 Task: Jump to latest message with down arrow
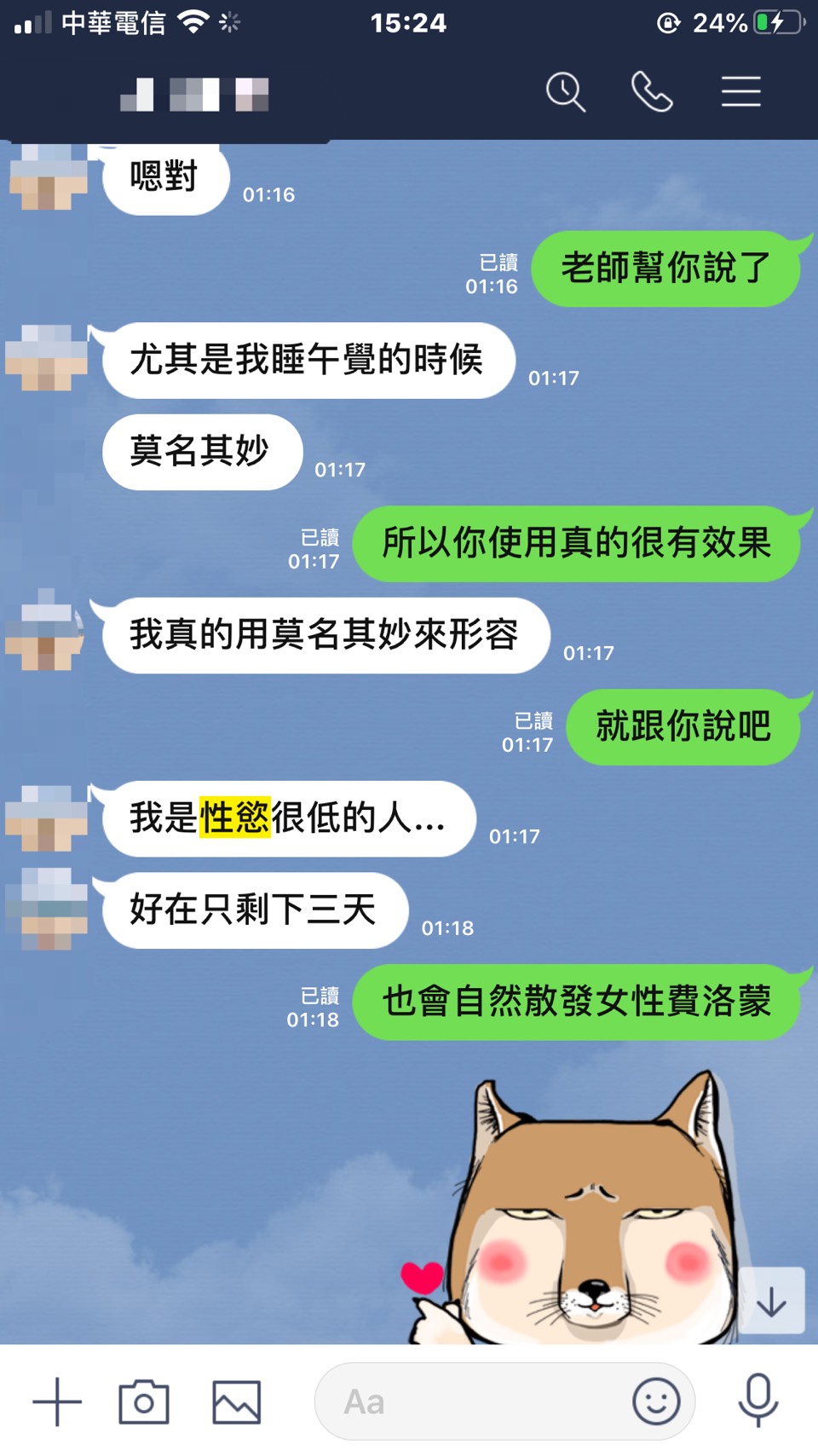pyautogui.click(x=771, y=1301)
